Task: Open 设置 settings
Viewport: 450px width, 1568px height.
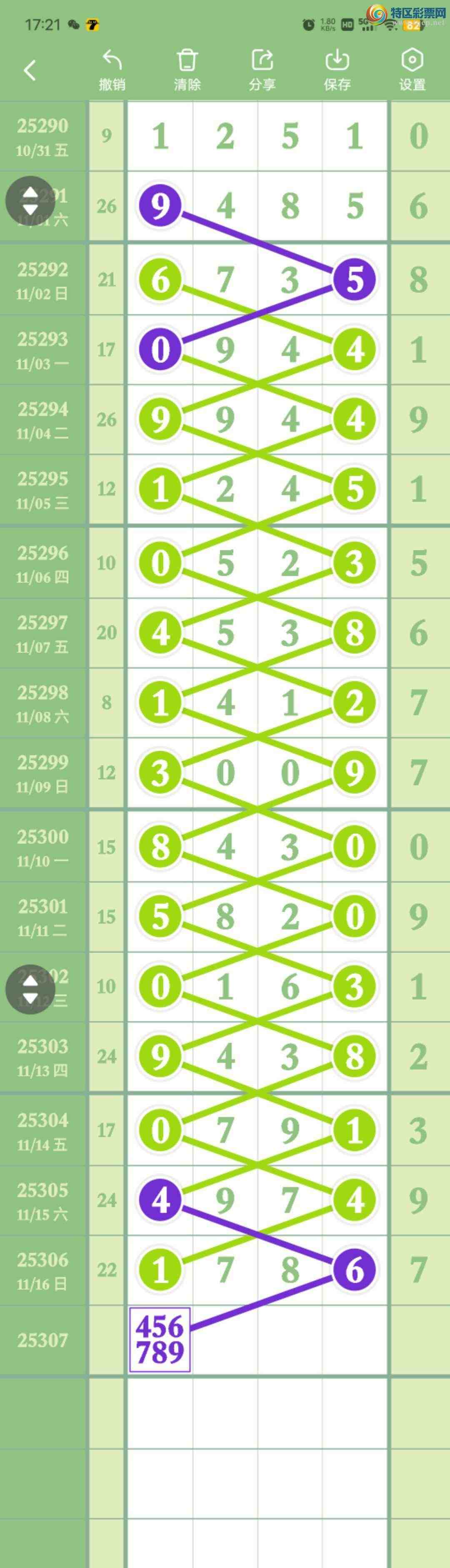Action: [x=412, y=70]
